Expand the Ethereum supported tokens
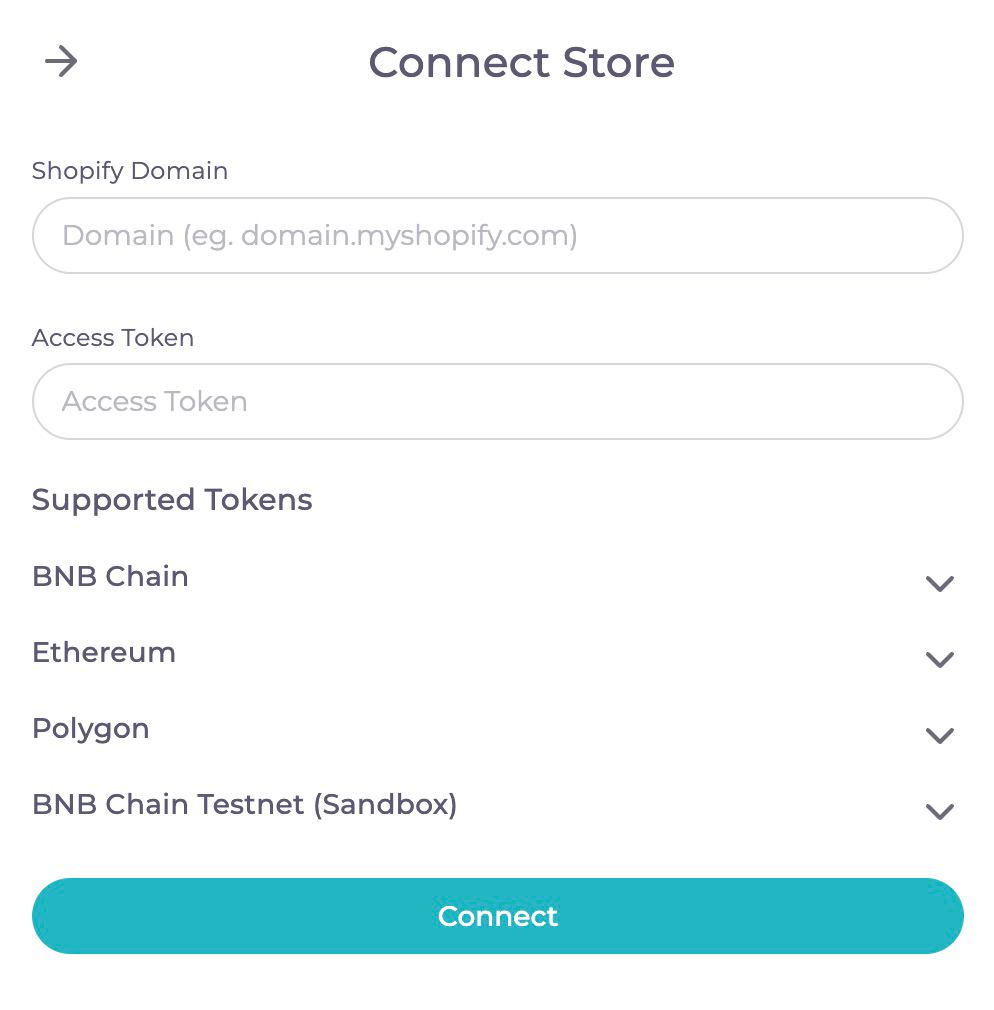Screen dimensions: 994x1010 click(x=939, y=659)
